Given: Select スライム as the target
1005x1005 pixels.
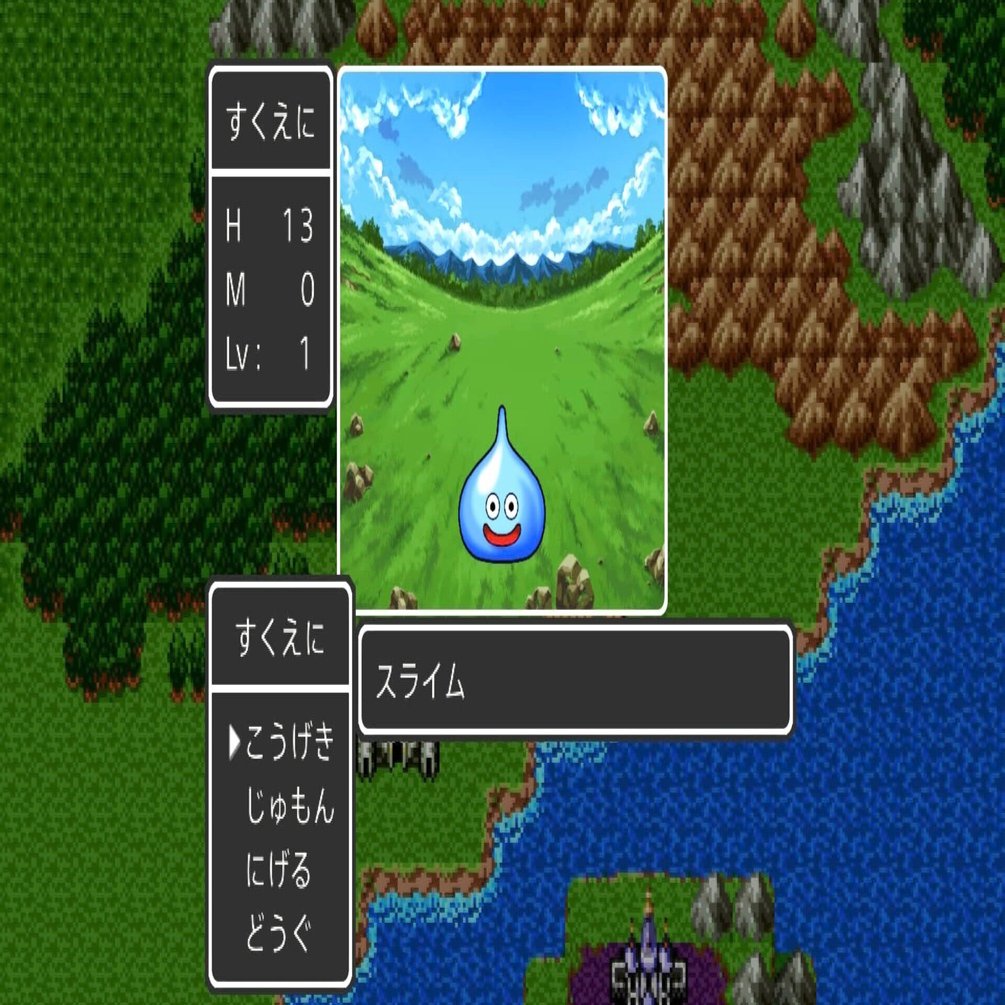Looking at the screenshot, I should [421, 683].
